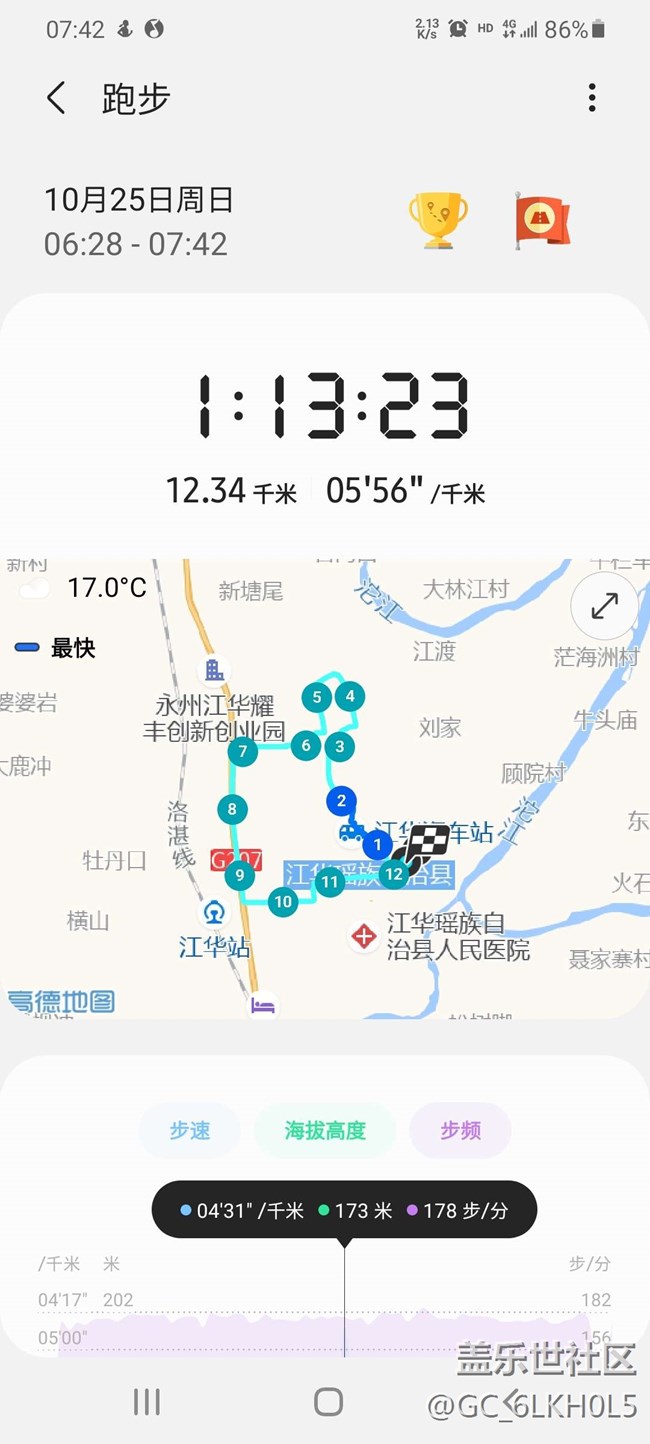Select the 步速 chart chip
Image resolution: width=650 pixels, height=1444 pixels.
point(190,1131)
